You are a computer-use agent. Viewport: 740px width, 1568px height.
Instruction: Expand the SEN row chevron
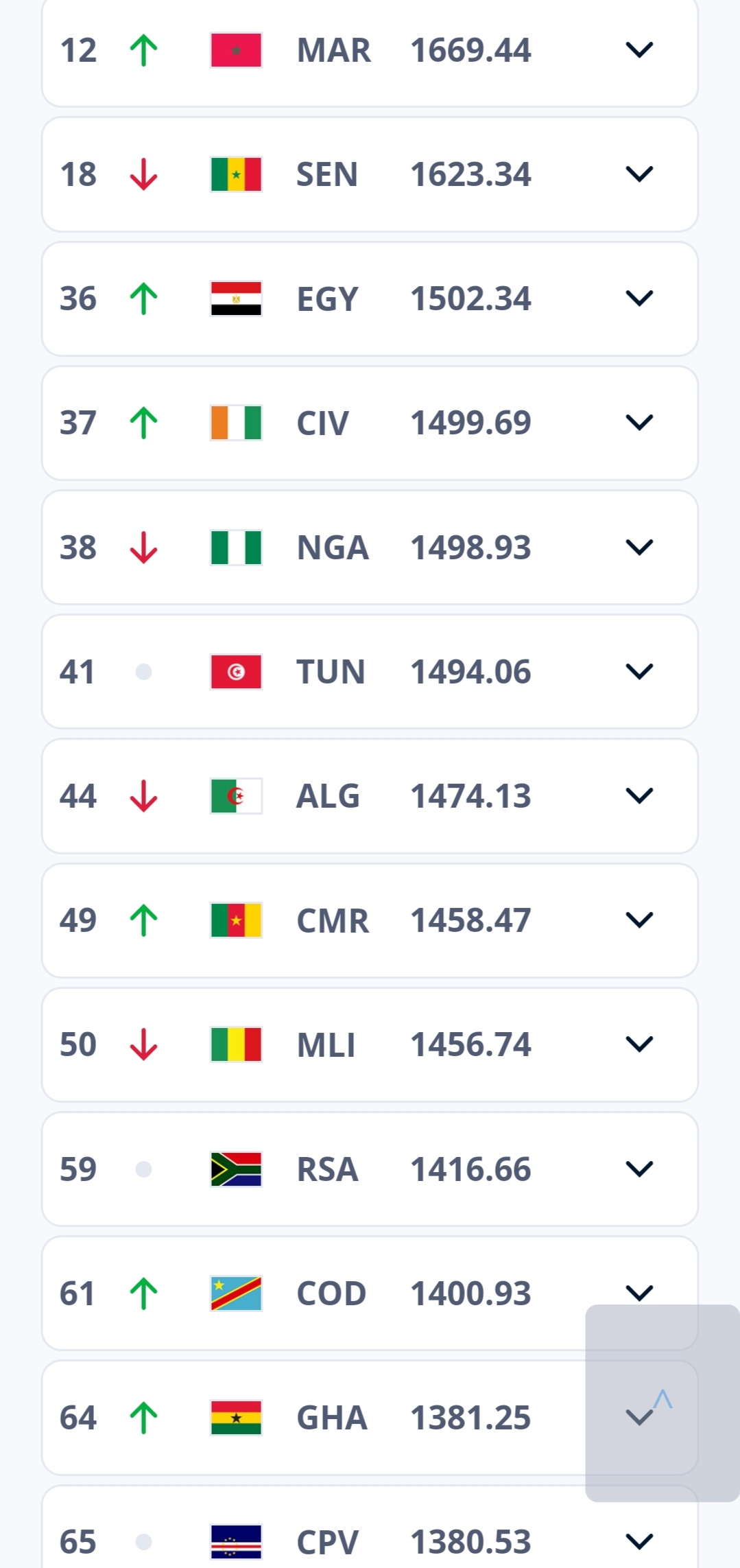coord(639,174)
